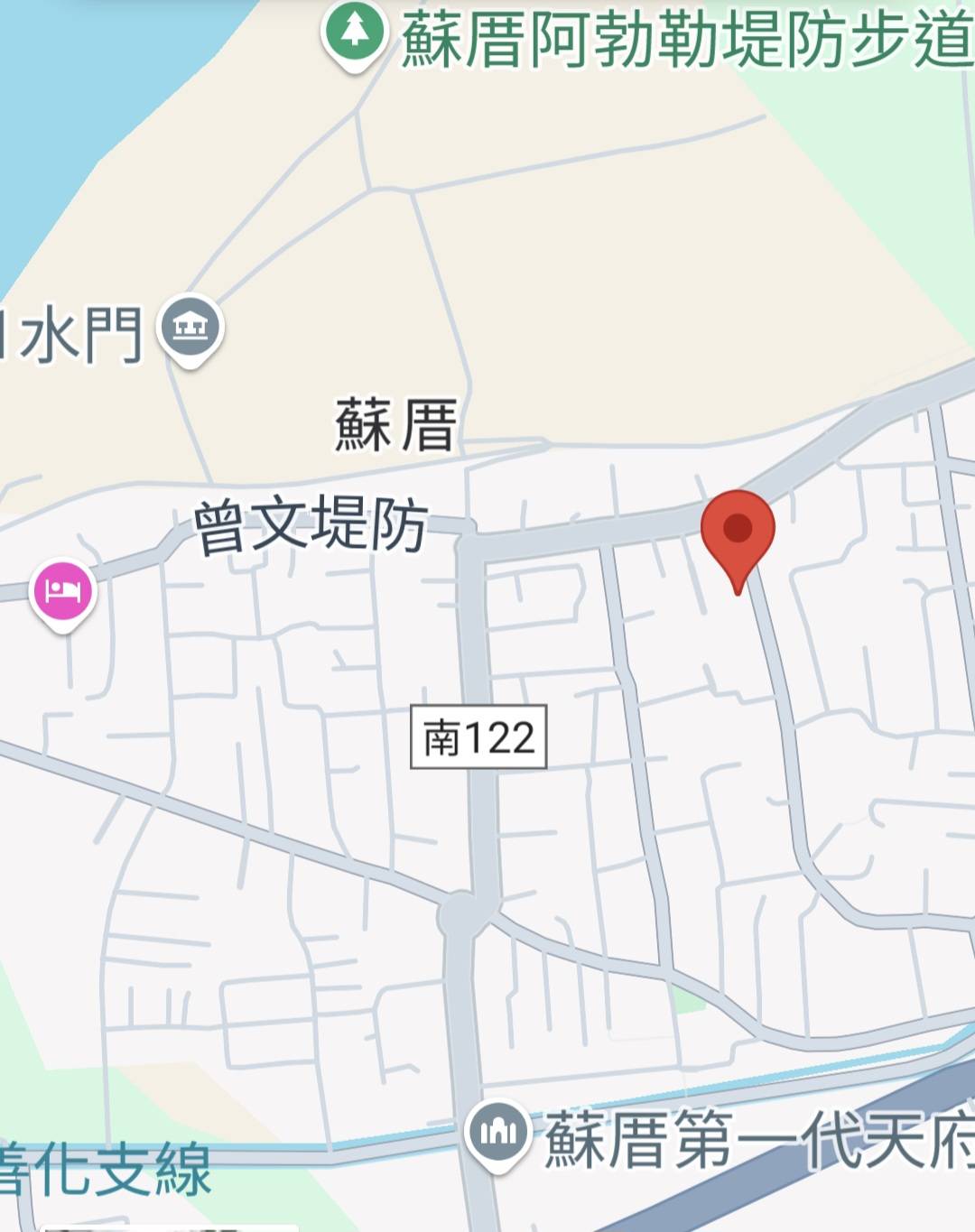Select the 水門 landmark marker
This screenshot has width=975, height=1232.
tap(190, 328)
